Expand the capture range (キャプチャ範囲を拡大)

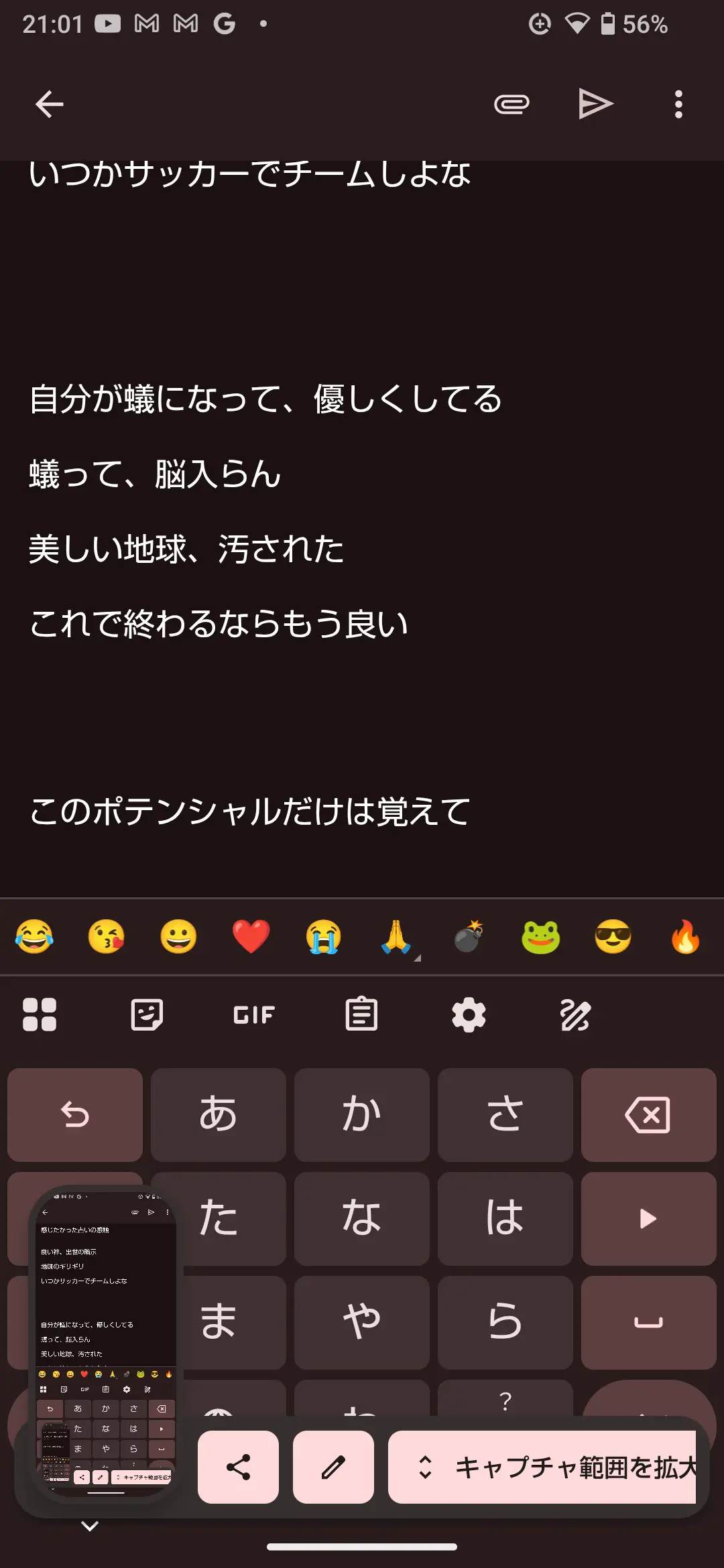point(543,1467)
